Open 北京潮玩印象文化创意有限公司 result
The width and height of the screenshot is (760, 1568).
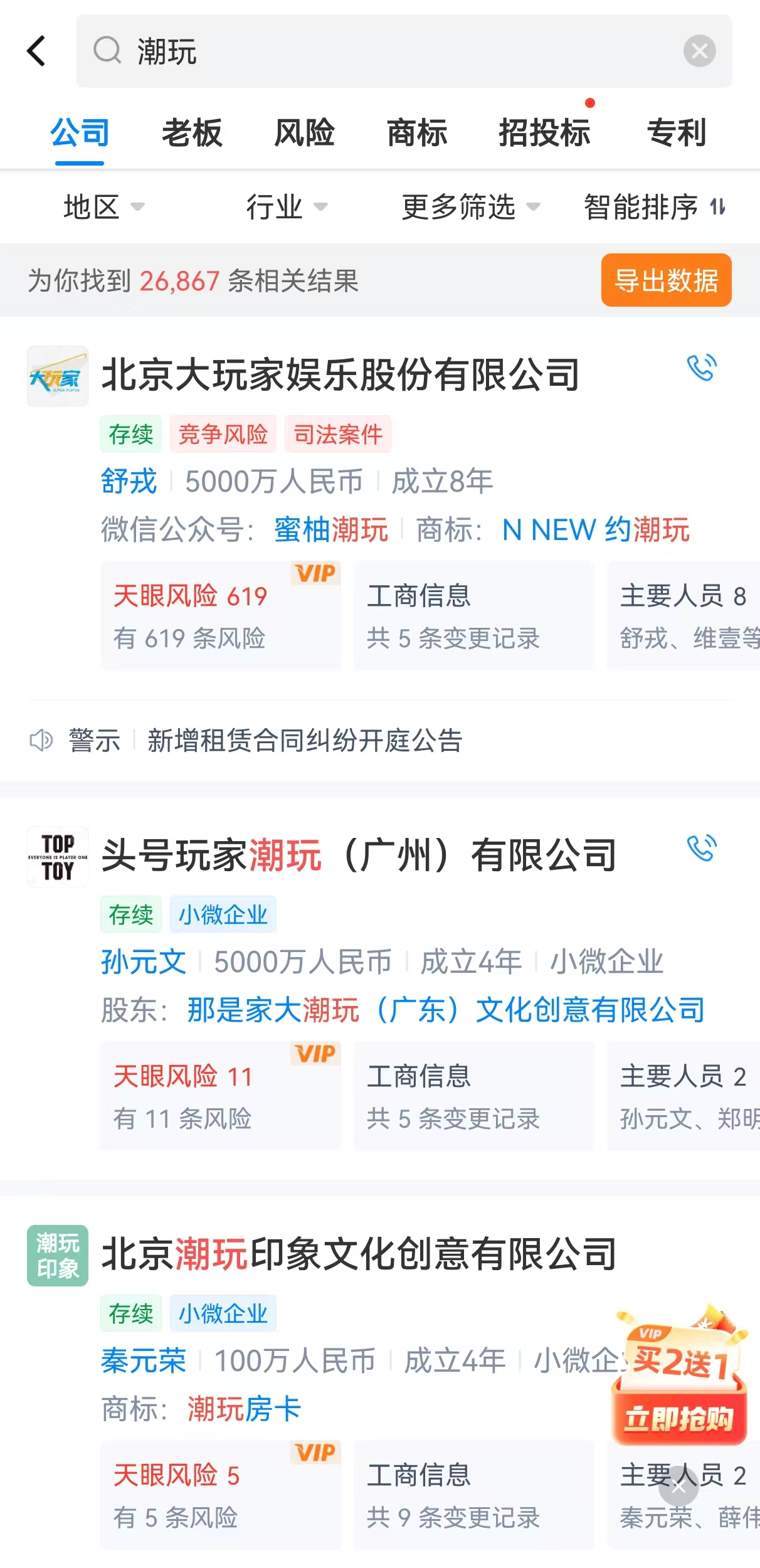pos(359,1254)
